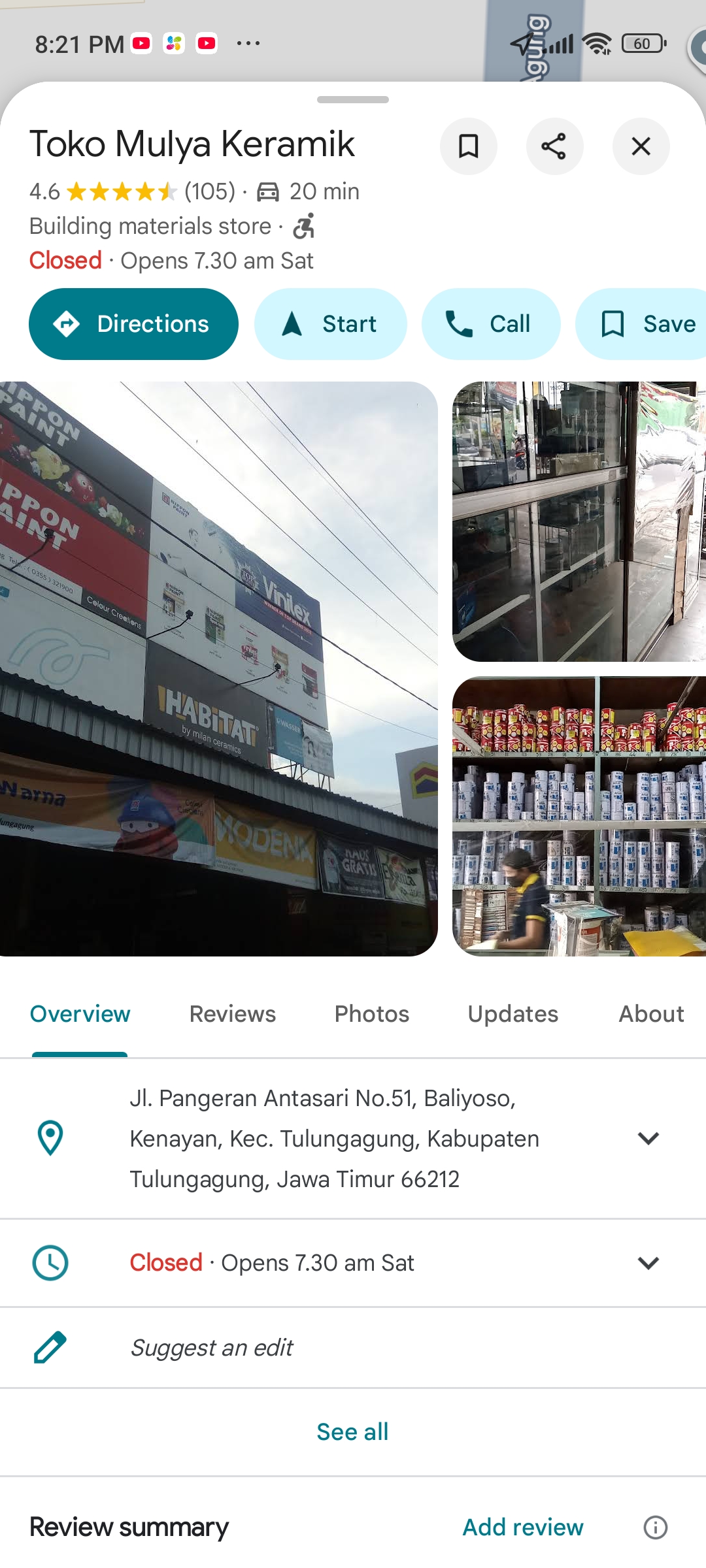Viewport: 706px width, 1568px height.
Task: Switch to the About tab
Action: click(x=652, y=1014)
